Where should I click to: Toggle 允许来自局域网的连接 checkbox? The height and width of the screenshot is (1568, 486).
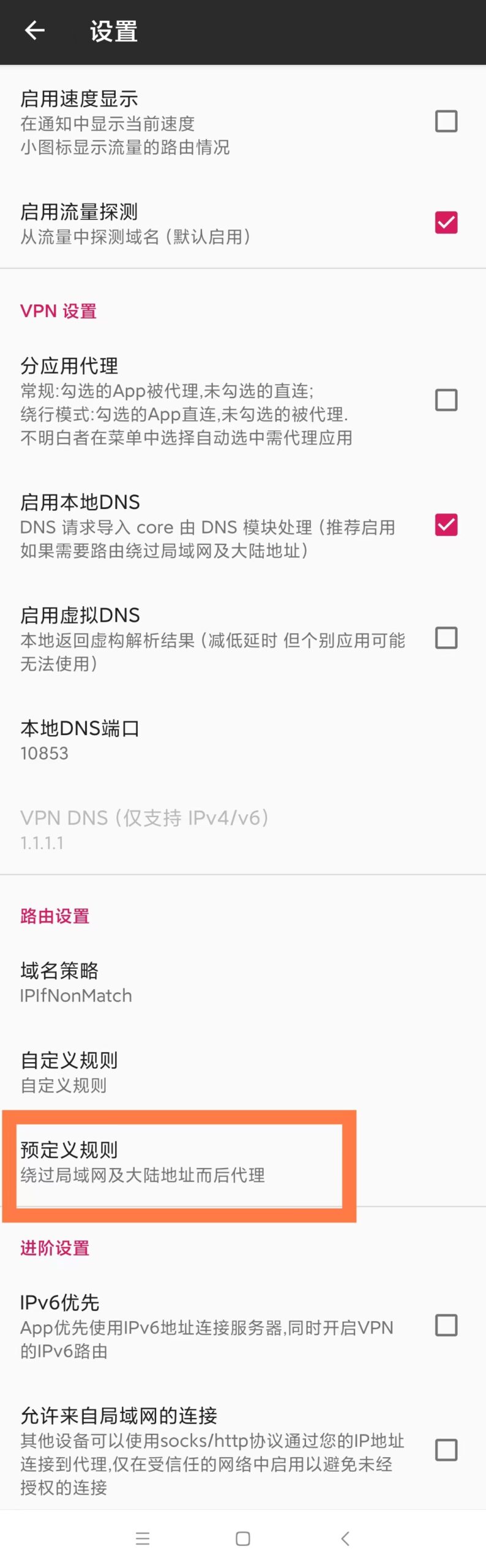tap(446, 1450)
